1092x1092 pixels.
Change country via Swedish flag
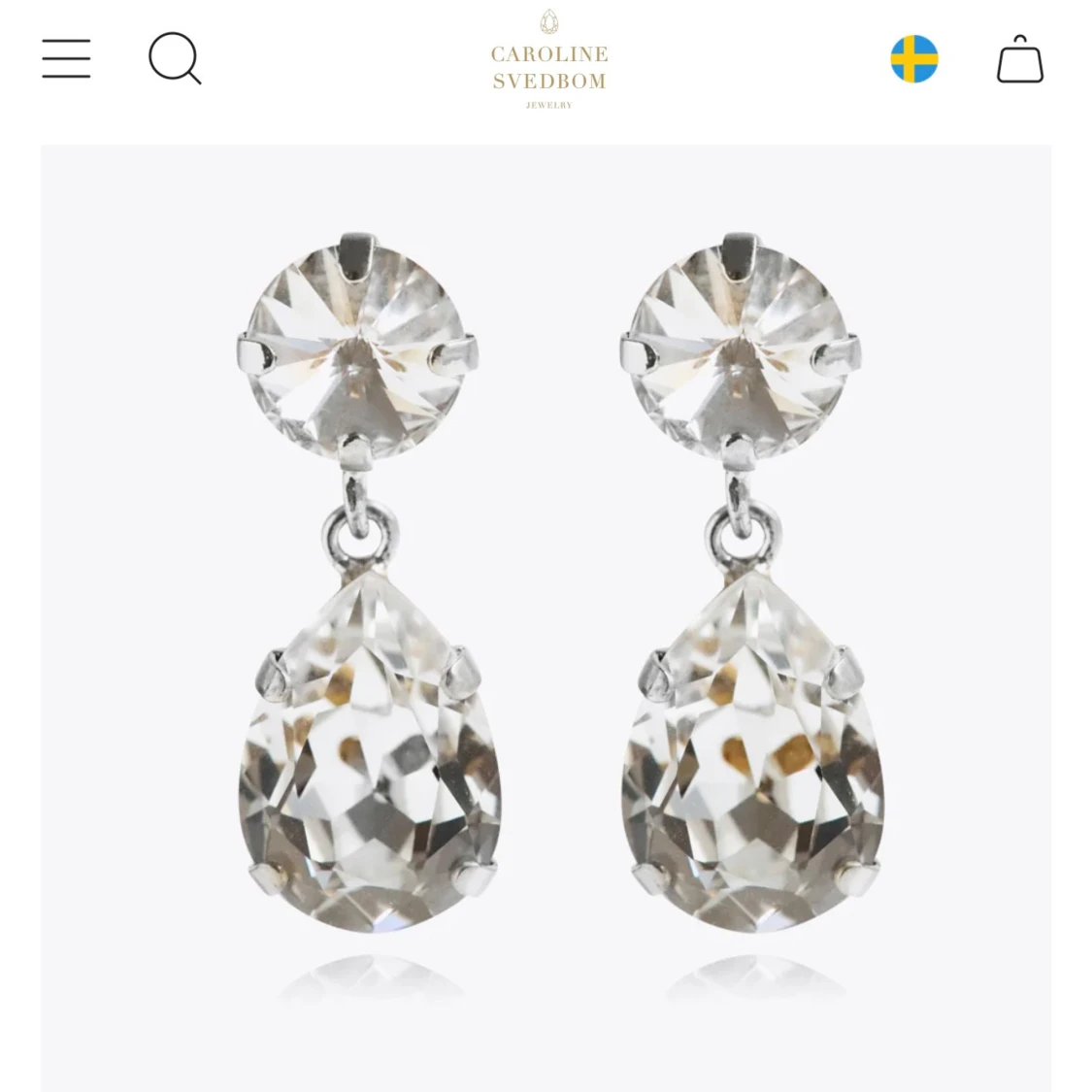click(x=914, y=59)
